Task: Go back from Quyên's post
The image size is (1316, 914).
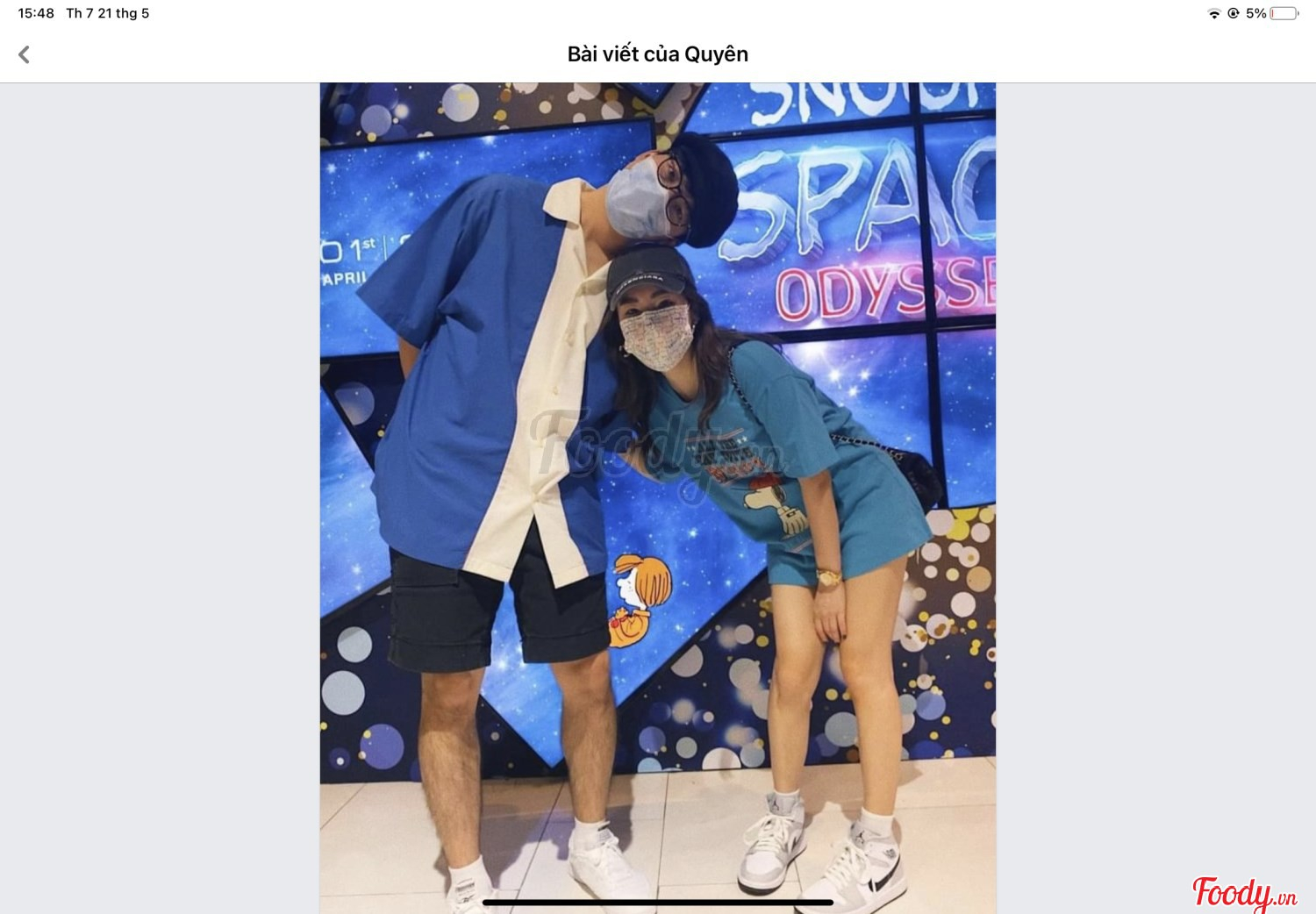Action: [x=25, y=55]
